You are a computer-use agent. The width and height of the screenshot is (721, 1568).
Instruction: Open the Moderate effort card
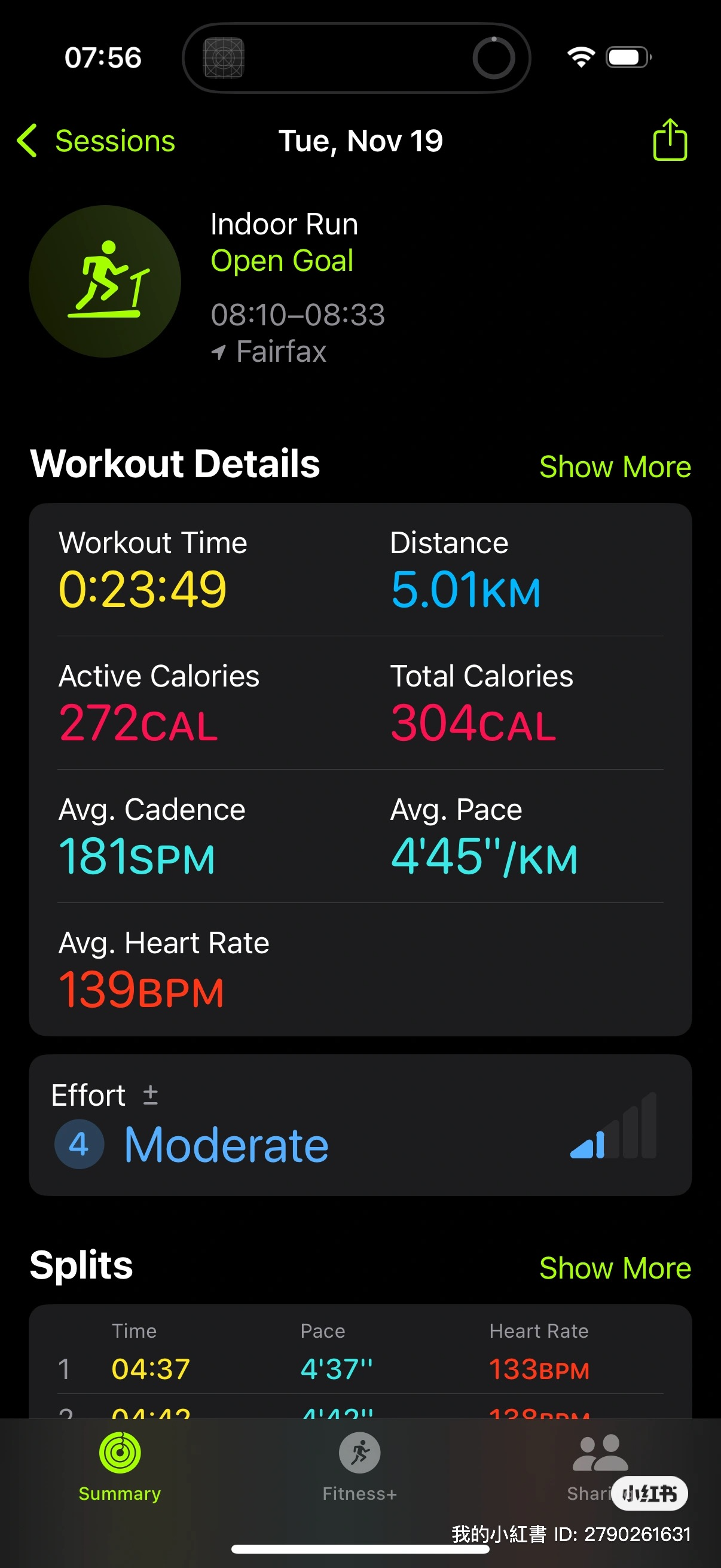pyautogui.click(x=360, y=1125)
